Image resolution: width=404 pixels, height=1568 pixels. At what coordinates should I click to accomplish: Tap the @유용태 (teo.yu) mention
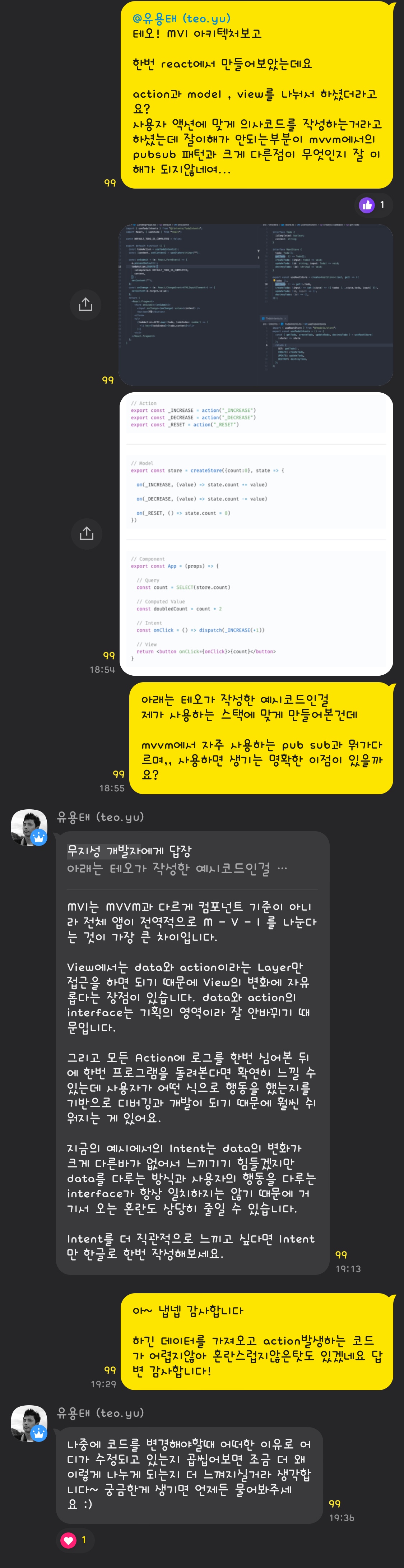point(181,18)
